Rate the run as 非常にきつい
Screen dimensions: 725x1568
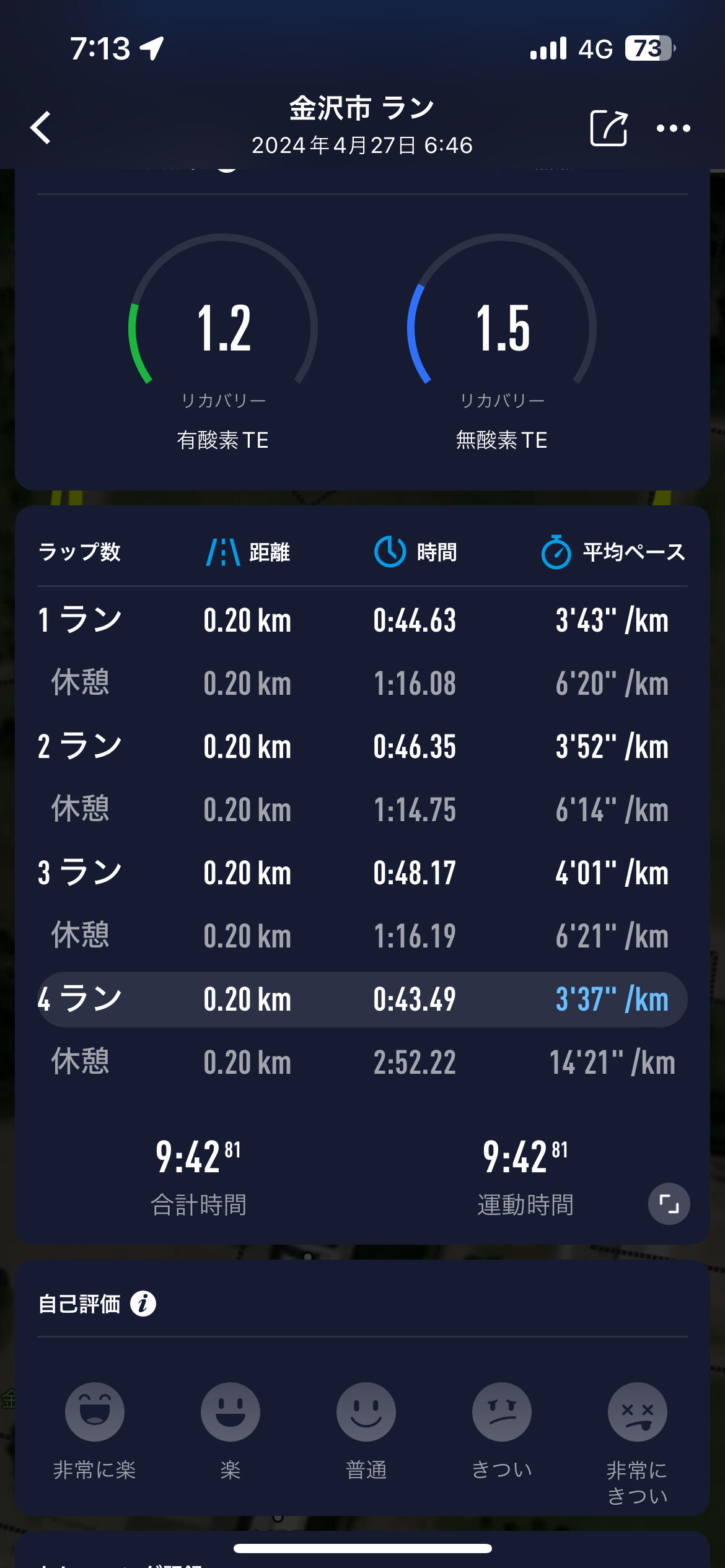click(637, 1413)
